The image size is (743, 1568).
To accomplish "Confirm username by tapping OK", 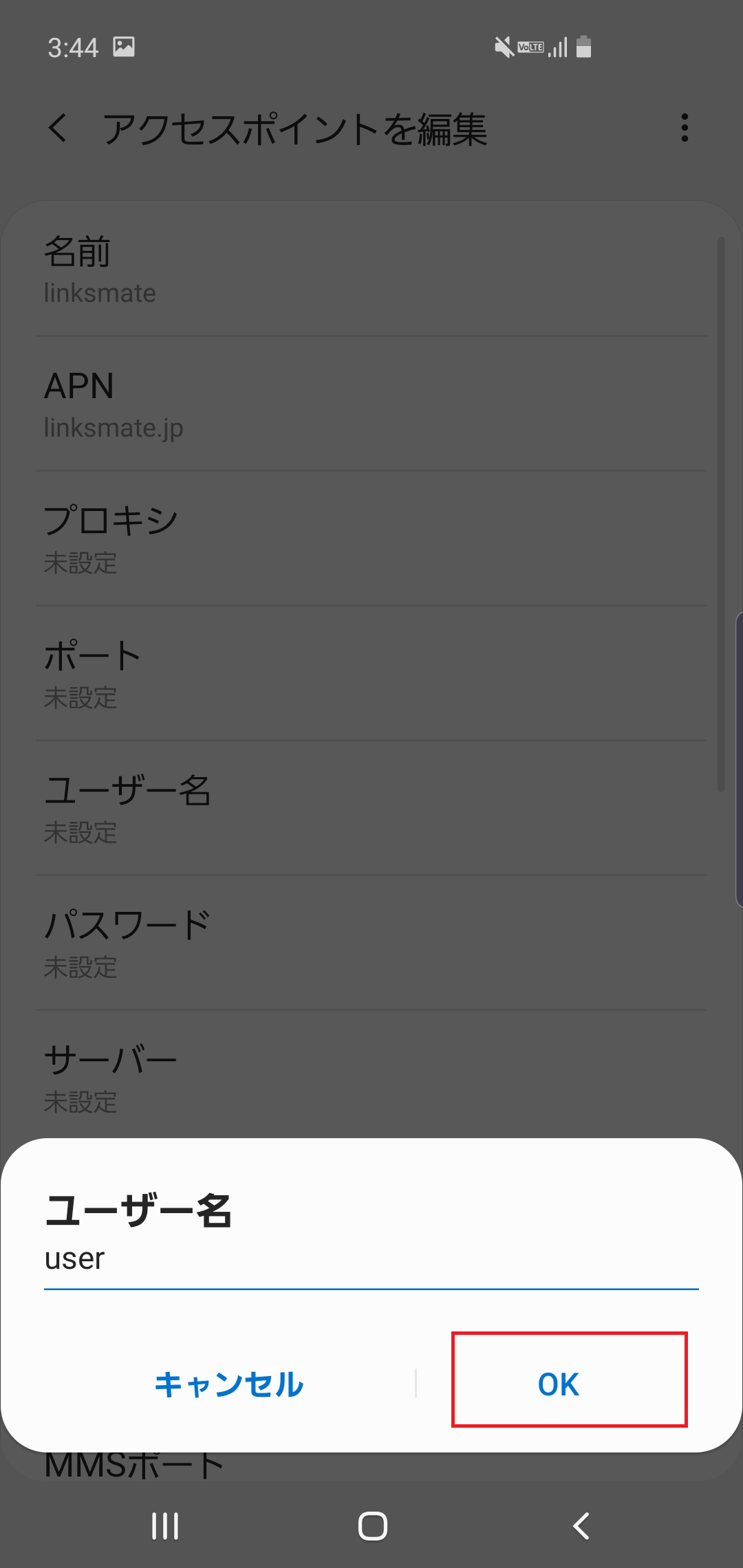I will click(x=569, y=1382).
